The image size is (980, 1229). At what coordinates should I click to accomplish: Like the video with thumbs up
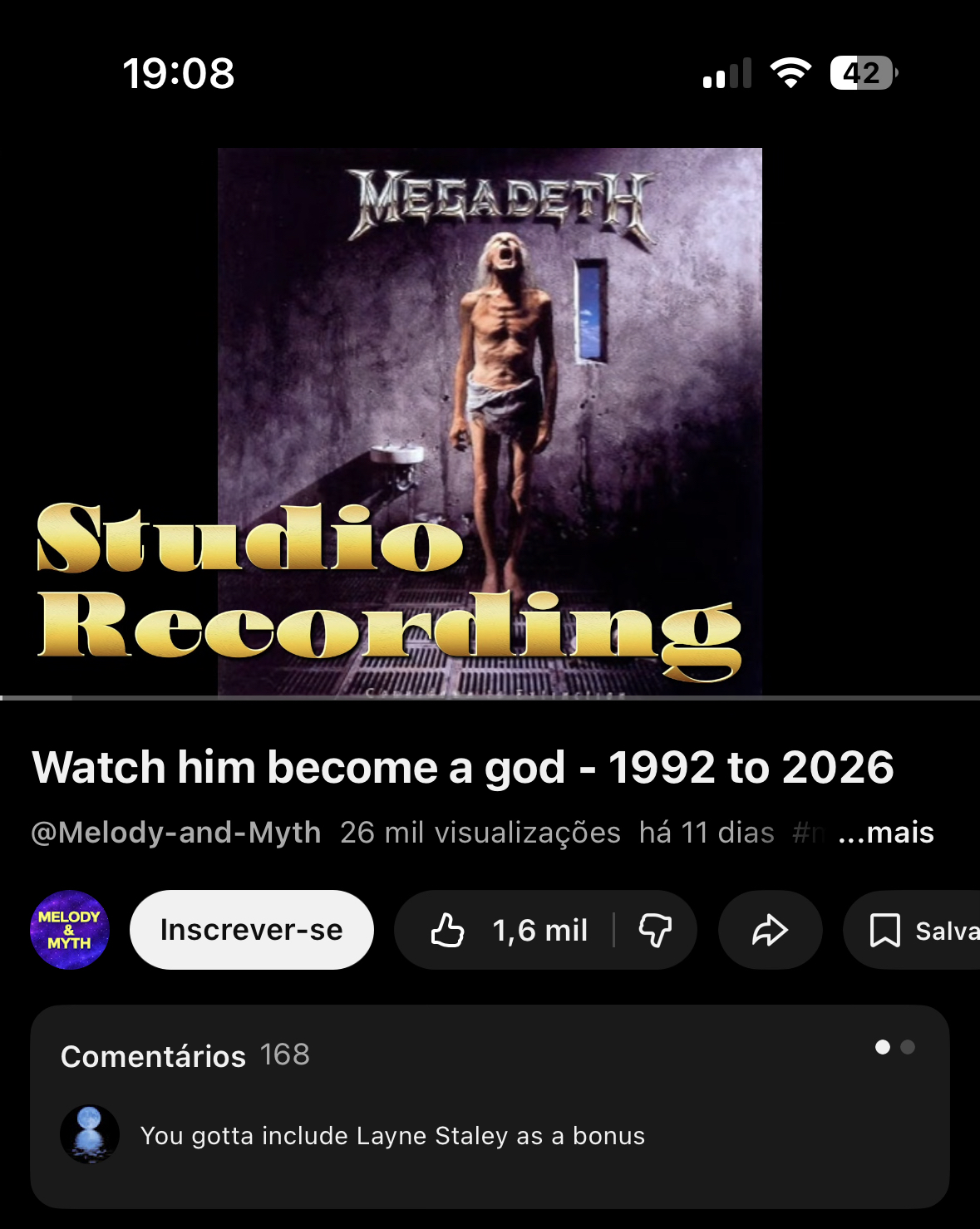pos(449,930)
